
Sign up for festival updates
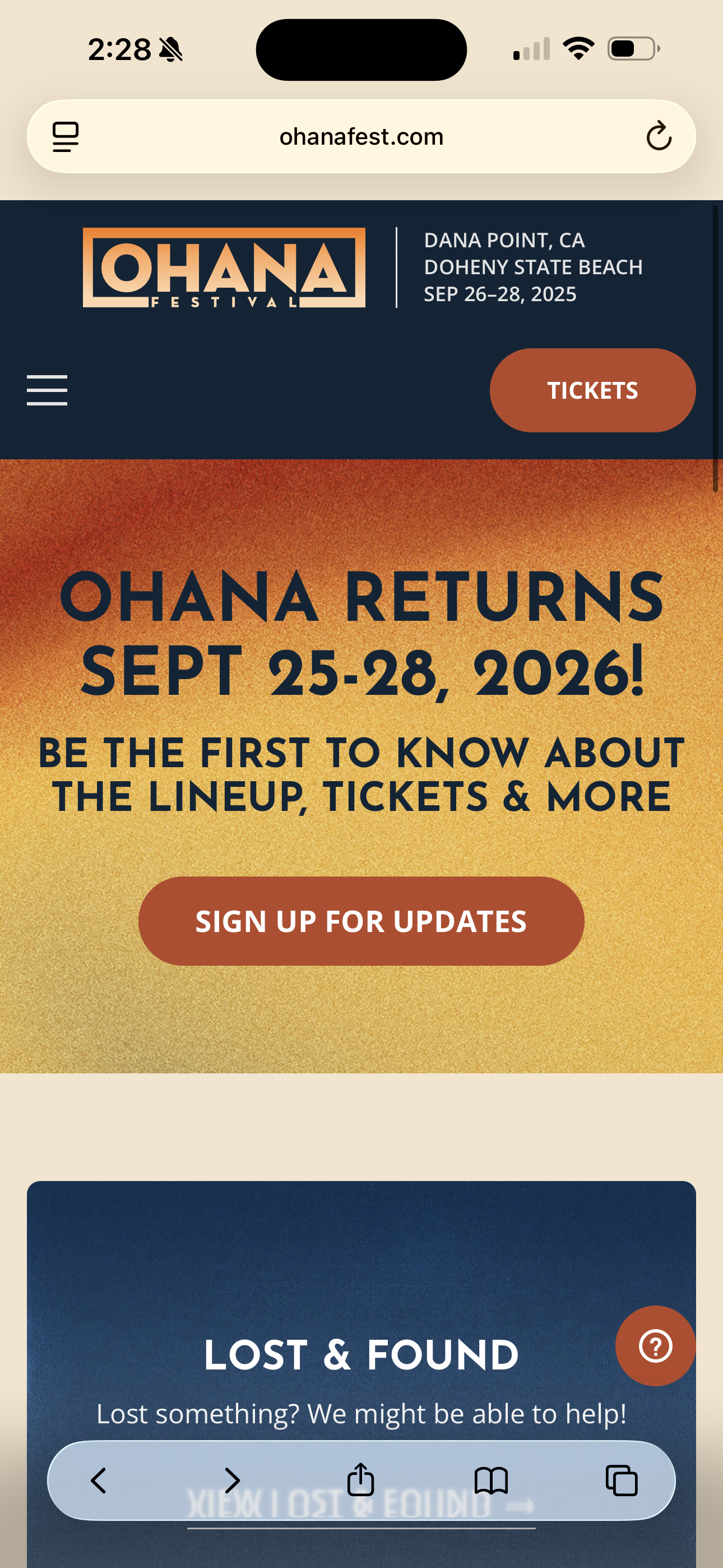tap(361, 921)
